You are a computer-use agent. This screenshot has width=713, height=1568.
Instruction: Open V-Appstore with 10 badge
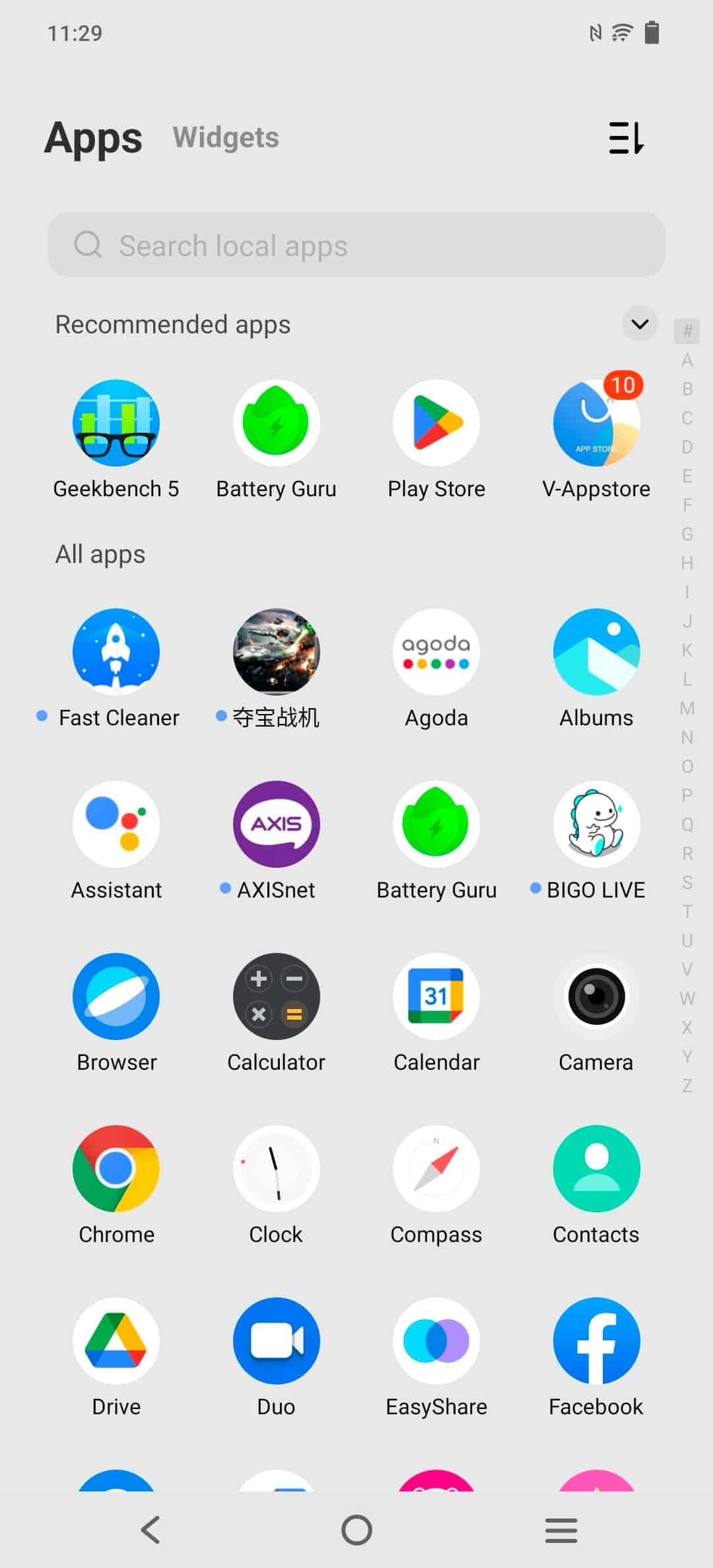coord(595,423)
